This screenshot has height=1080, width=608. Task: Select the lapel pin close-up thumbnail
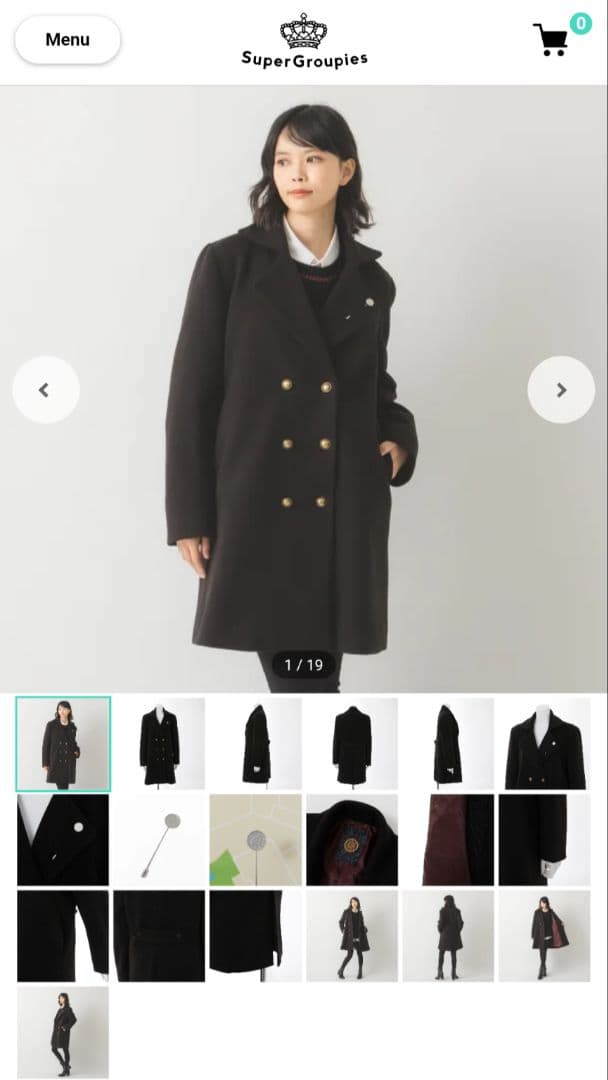[x=63, y=840]
